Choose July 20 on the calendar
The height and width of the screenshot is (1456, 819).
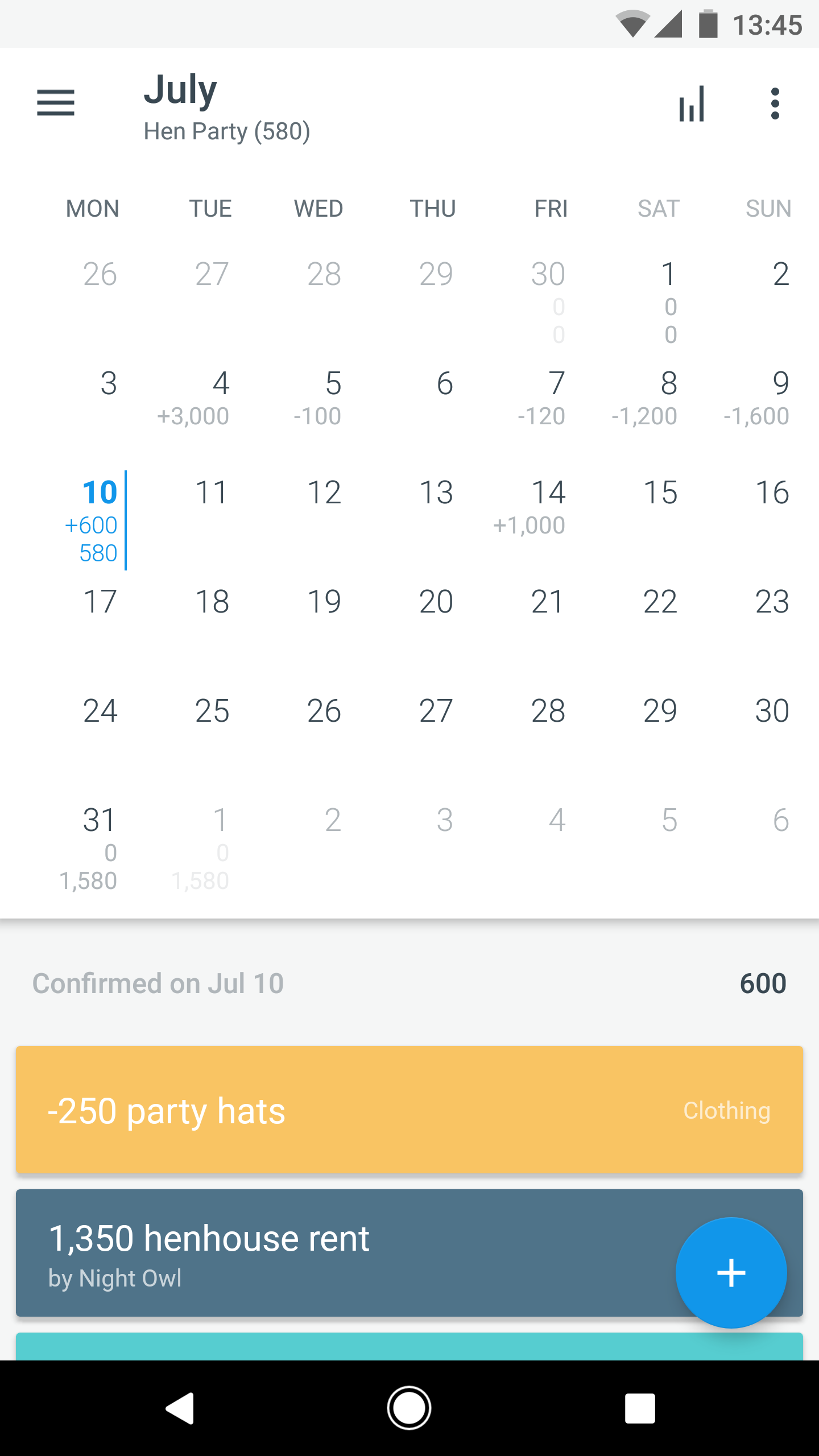tap(436, 602)
